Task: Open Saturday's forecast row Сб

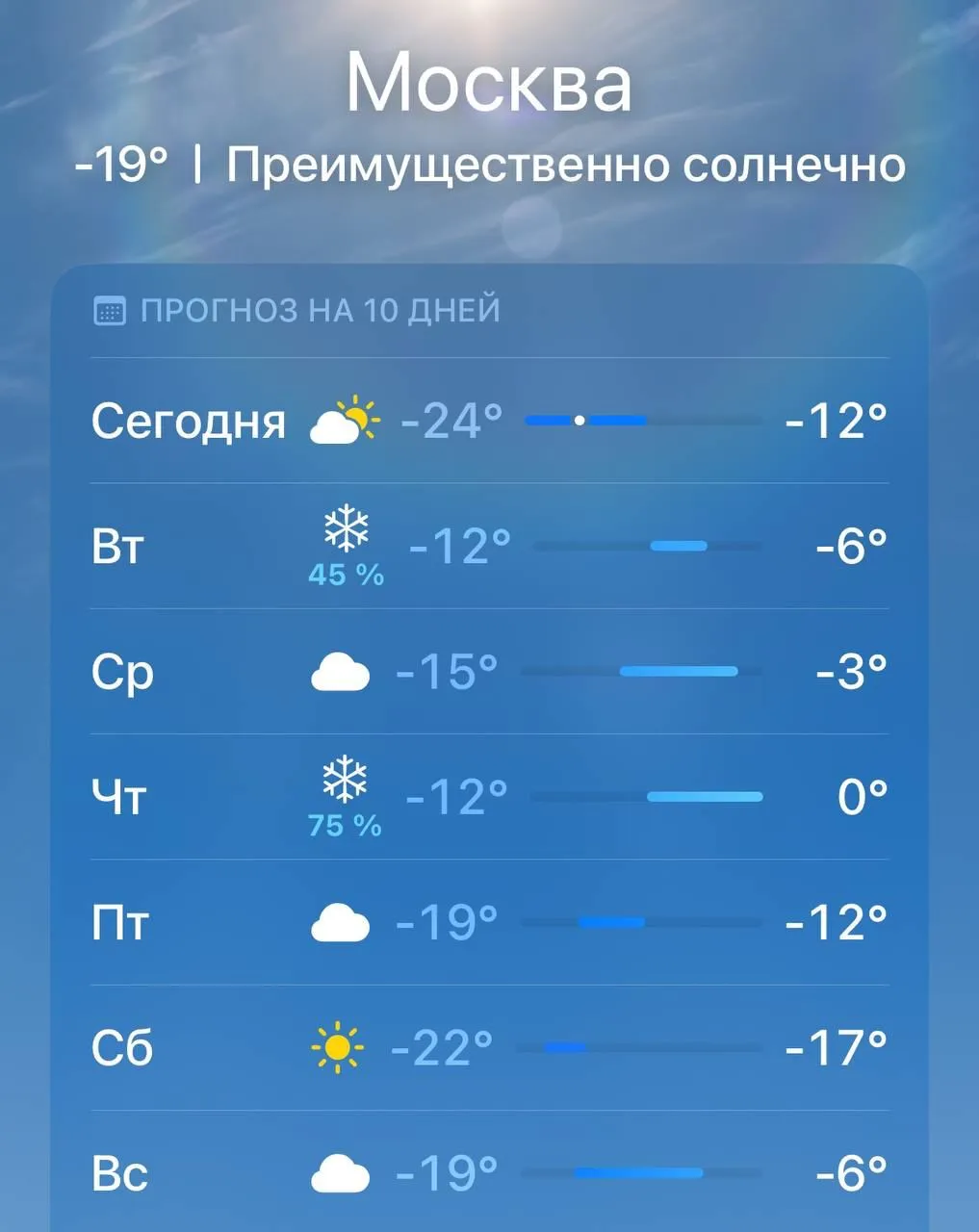Action: pos(489,1047)
